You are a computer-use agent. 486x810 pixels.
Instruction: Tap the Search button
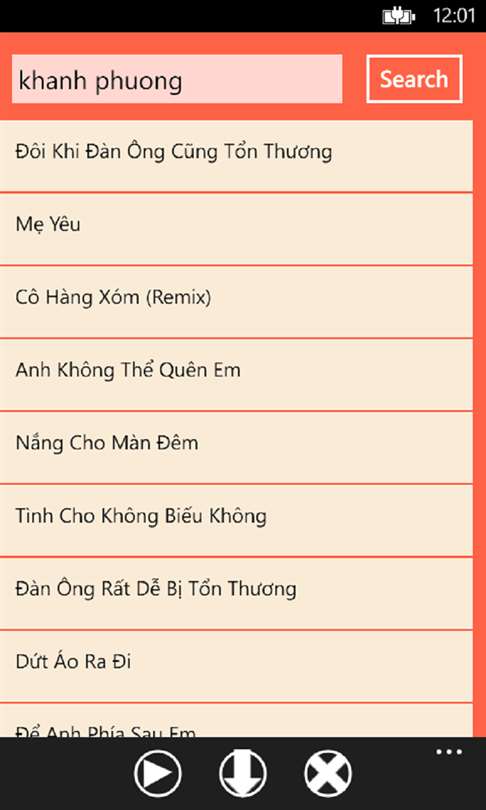(x=414, y=79)
